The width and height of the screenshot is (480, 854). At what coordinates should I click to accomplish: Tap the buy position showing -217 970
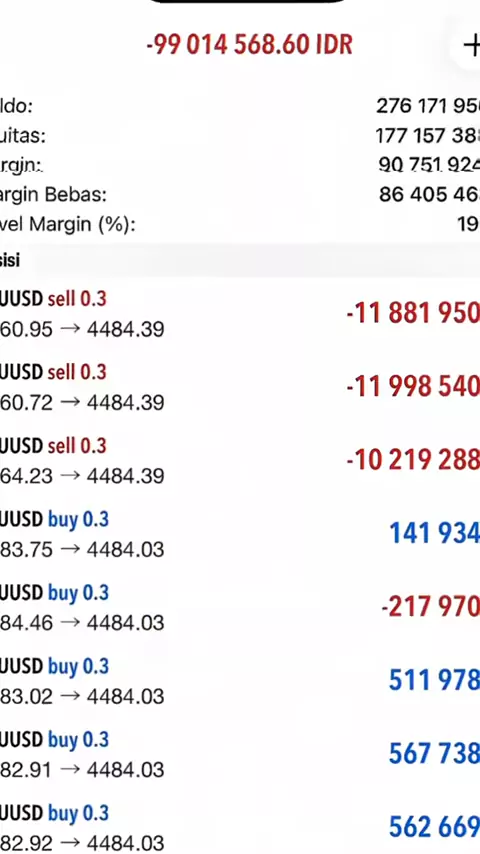[x=240, y=608]
